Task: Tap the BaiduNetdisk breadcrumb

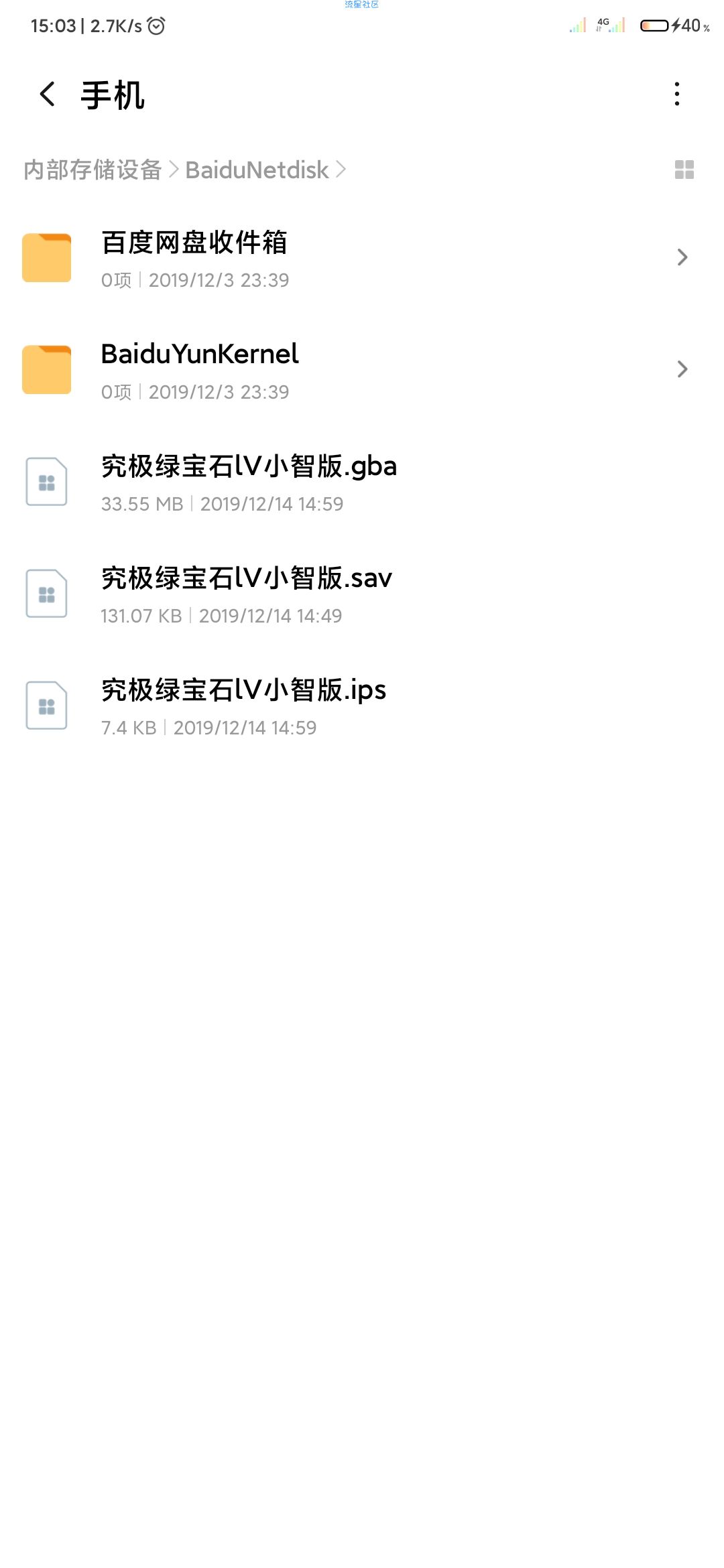Action: (257, 170)
